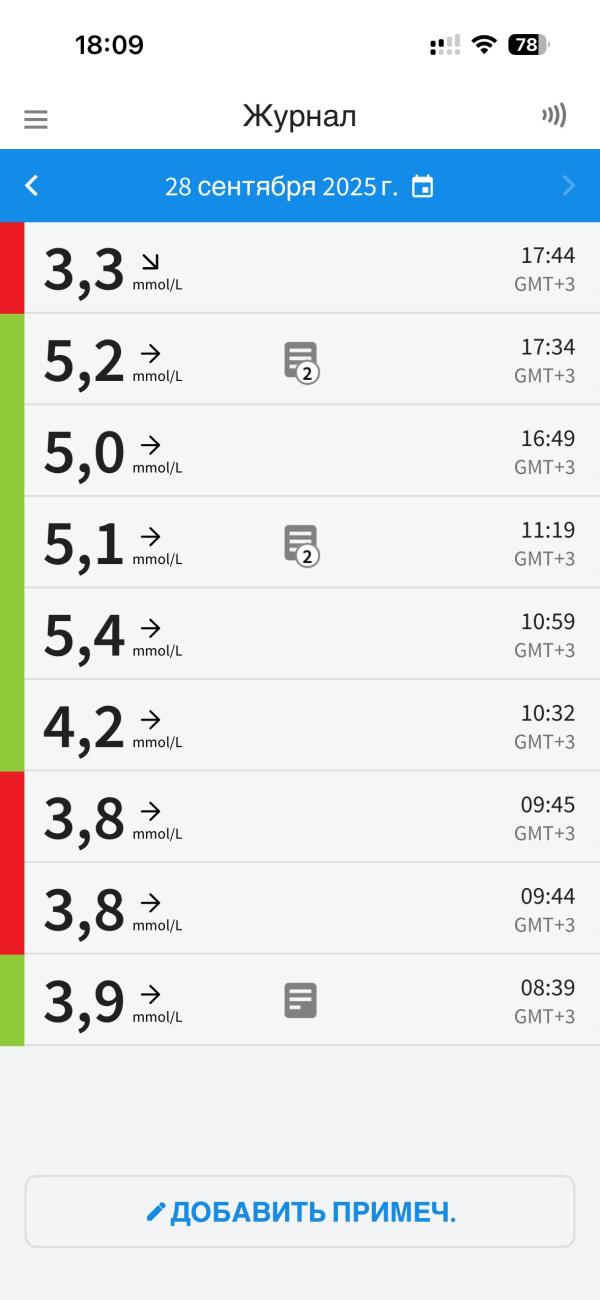
Task: Open the hamburger drawer menu
Action: tap(36, 119)
